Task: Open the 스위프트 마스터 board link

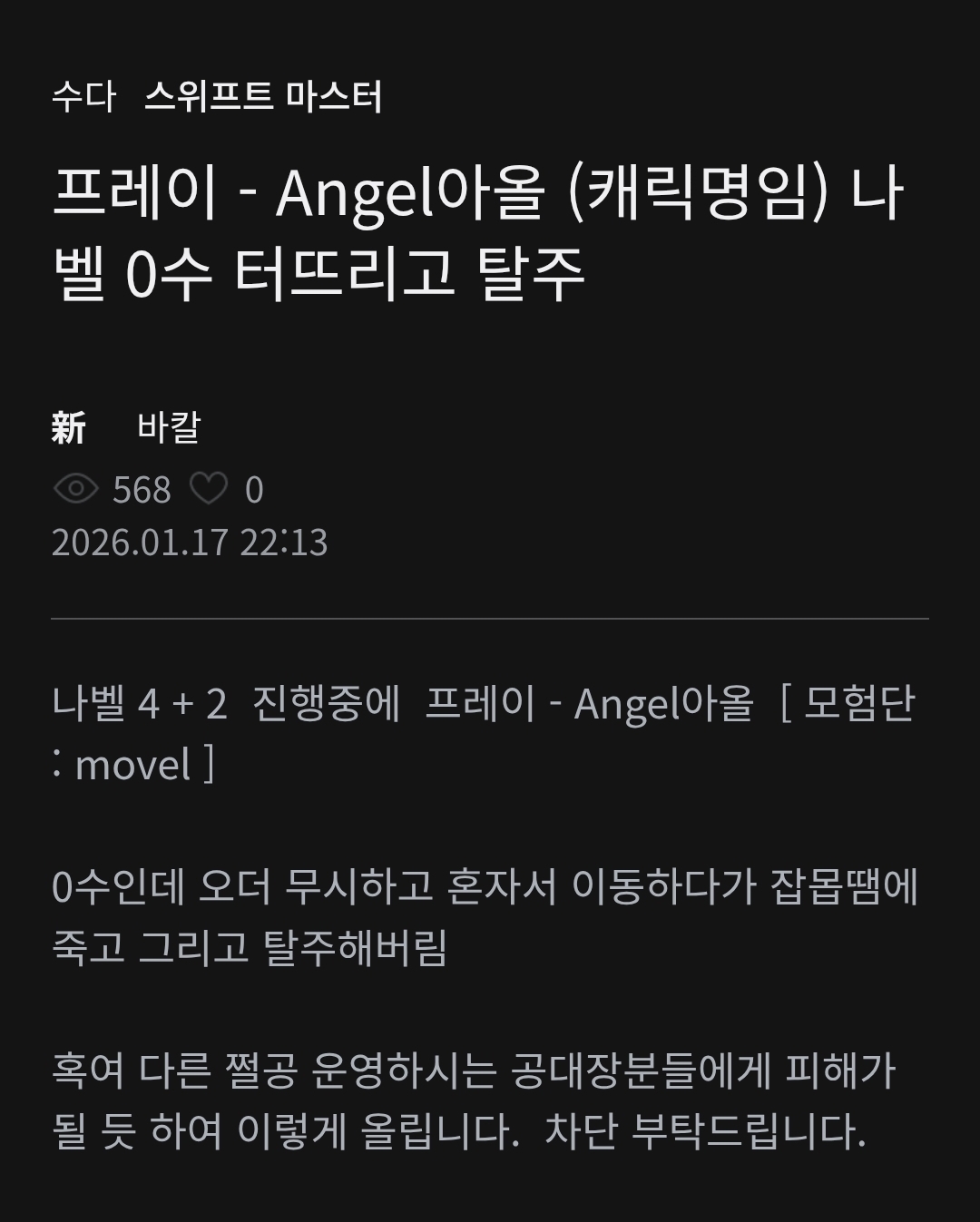Action: [263, 96]
